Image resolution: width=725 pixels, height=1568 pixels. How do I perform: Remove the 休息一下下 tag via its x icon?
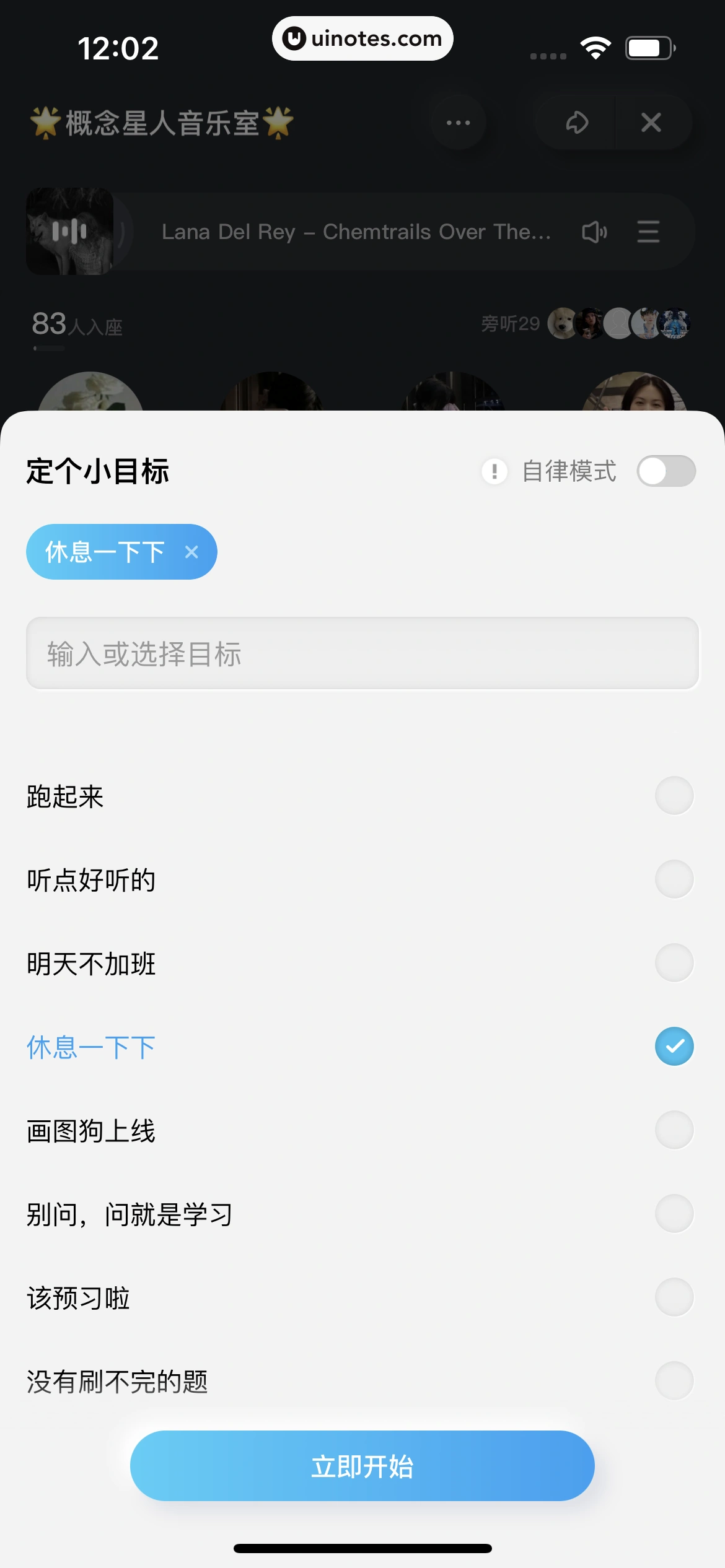click(x=191, y=551)
